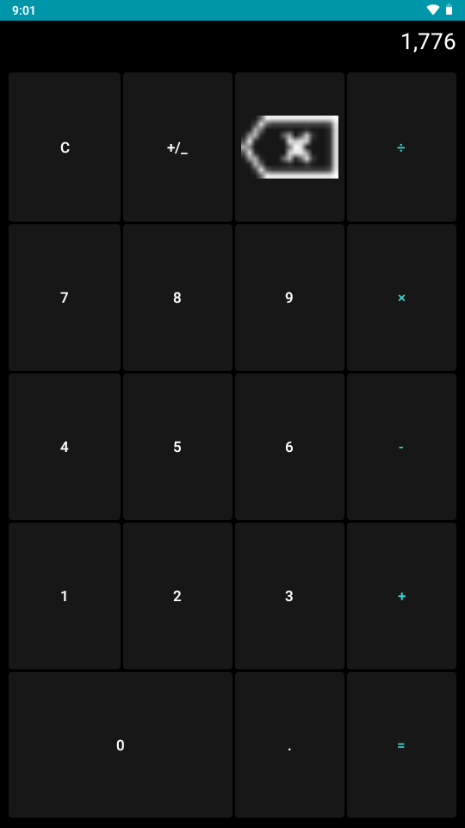Image resolution: width=465 pixels, height=828 pixels.
Task: Enter the digit 7
Action: click(64, 297)
